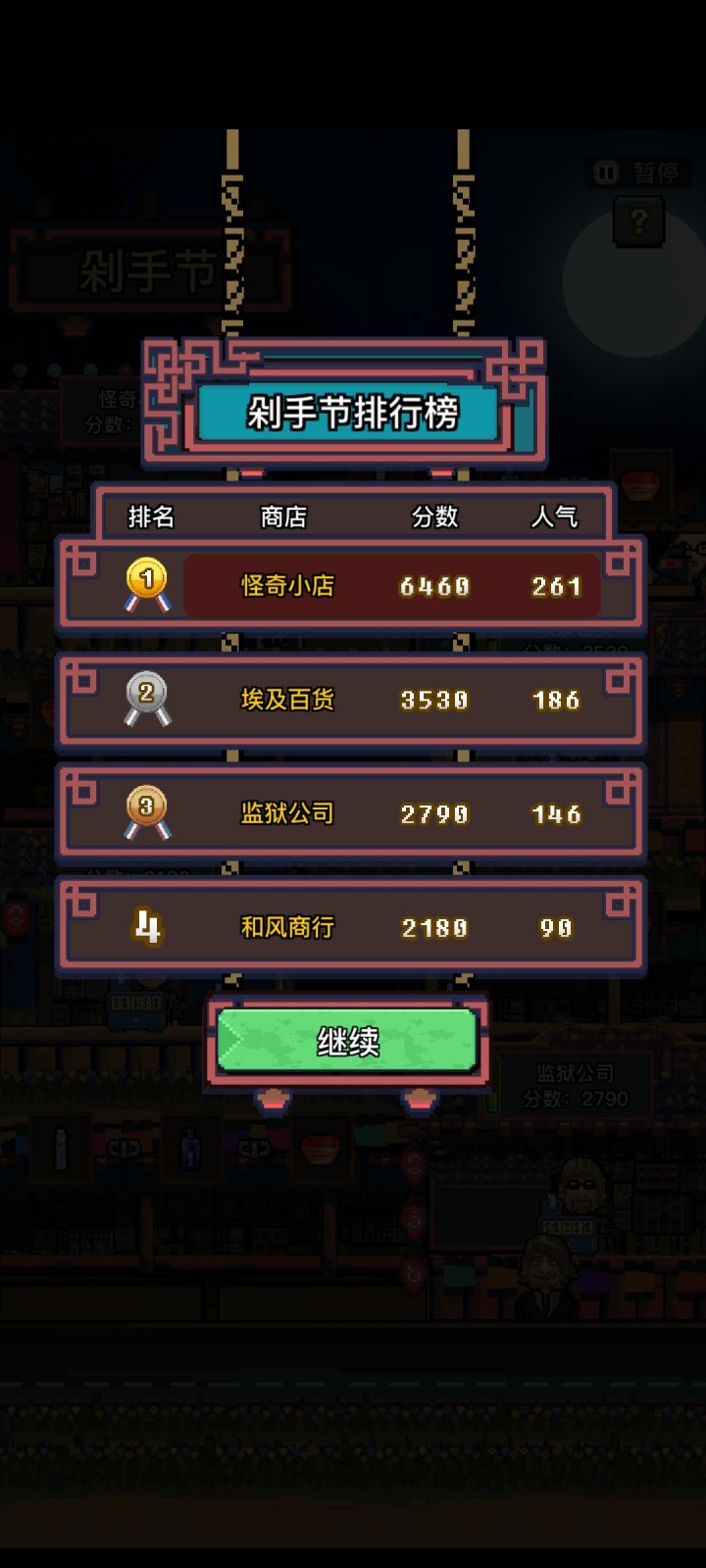The width and height of the screenshot is (706, 1568).
Task: Tap the score 6460 of 怪奇小店
Action: tap(433, 584)
